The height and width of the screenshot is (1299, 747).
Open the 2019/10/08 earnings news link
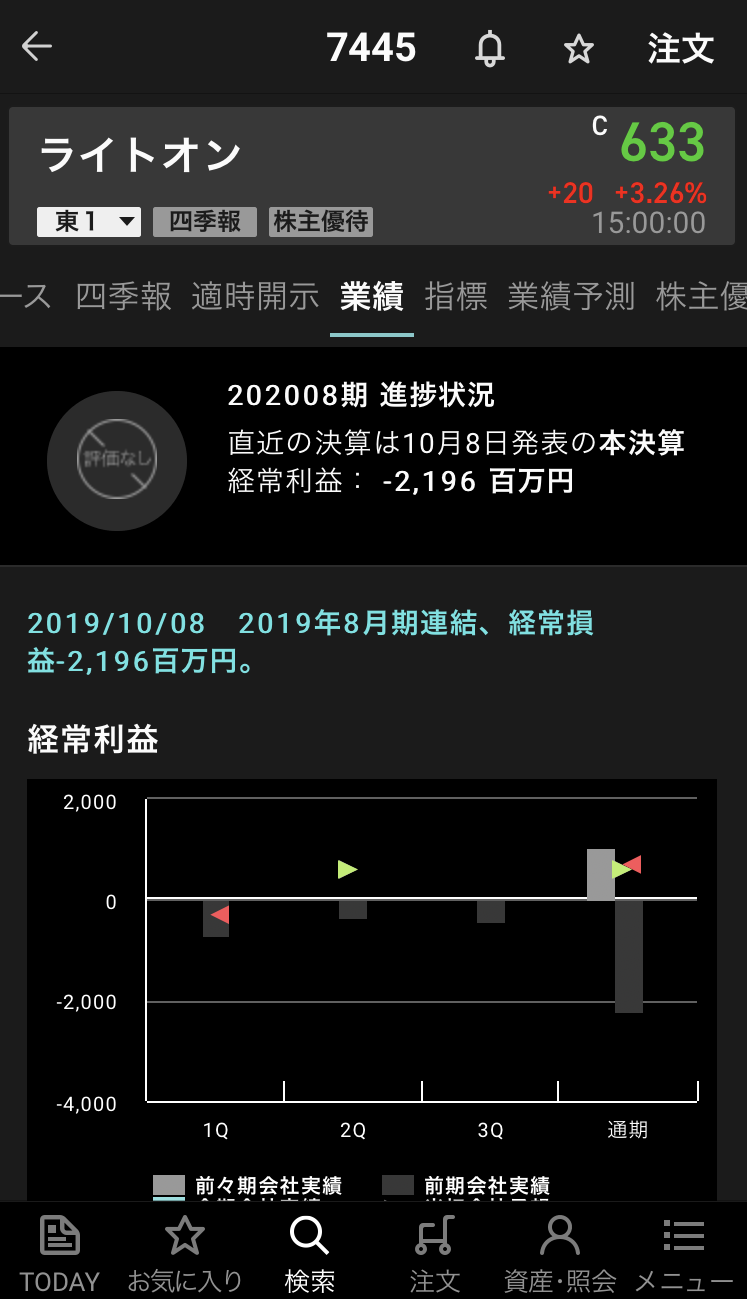tap(310, 642)
